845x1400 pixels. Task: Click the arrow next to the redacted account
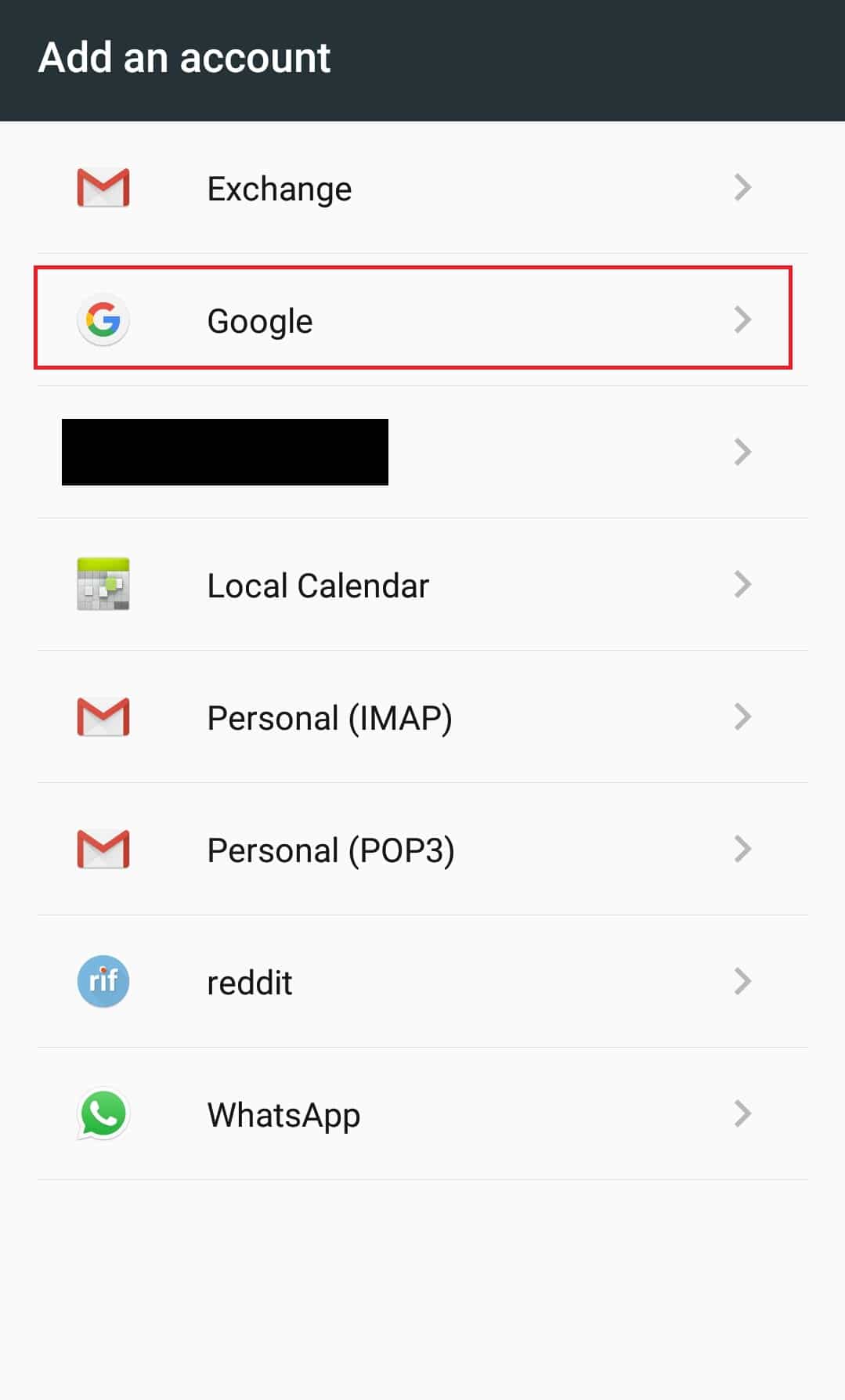[742, 452]
